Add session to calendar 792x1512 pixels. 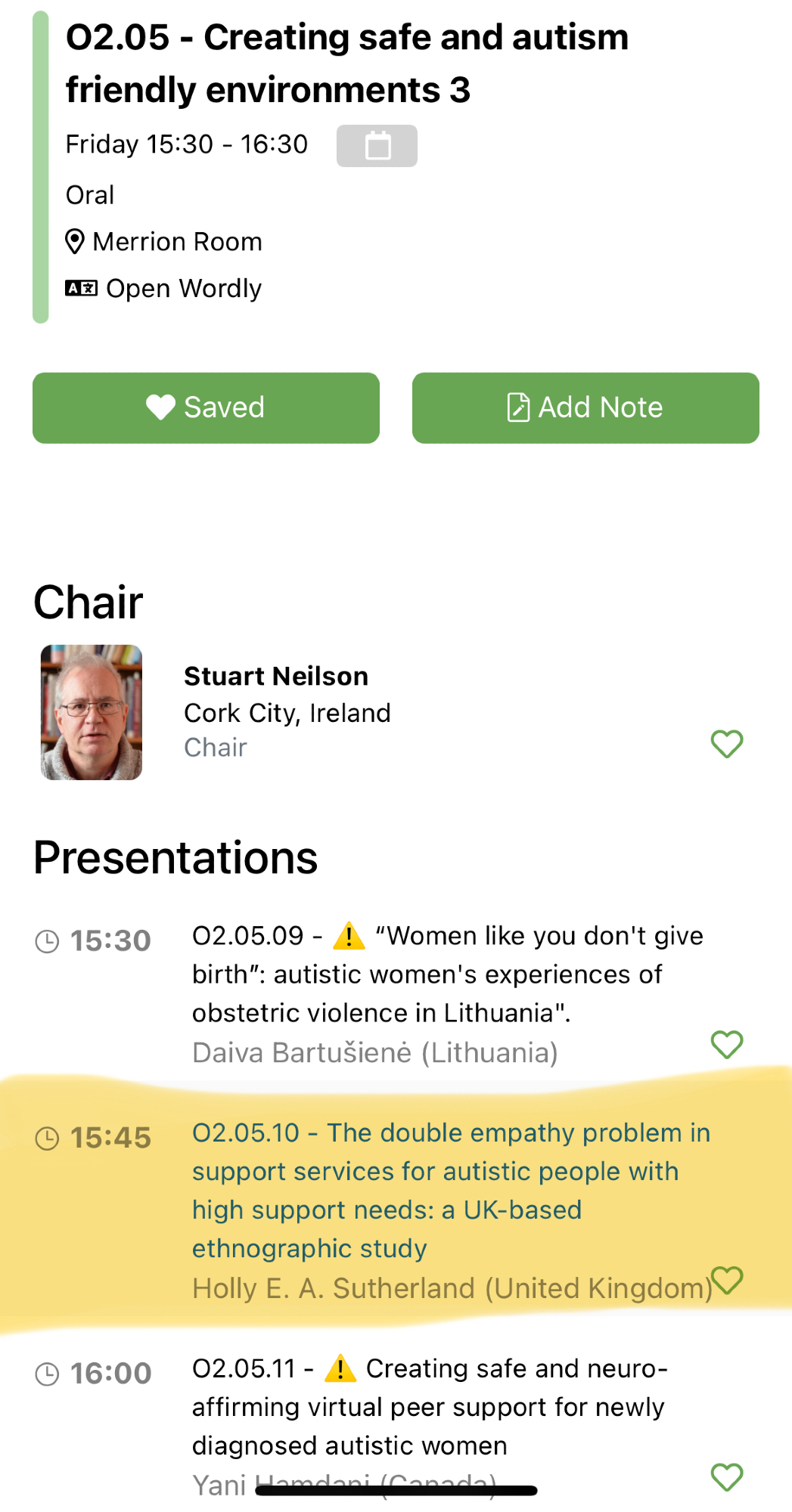click(377, 145)
